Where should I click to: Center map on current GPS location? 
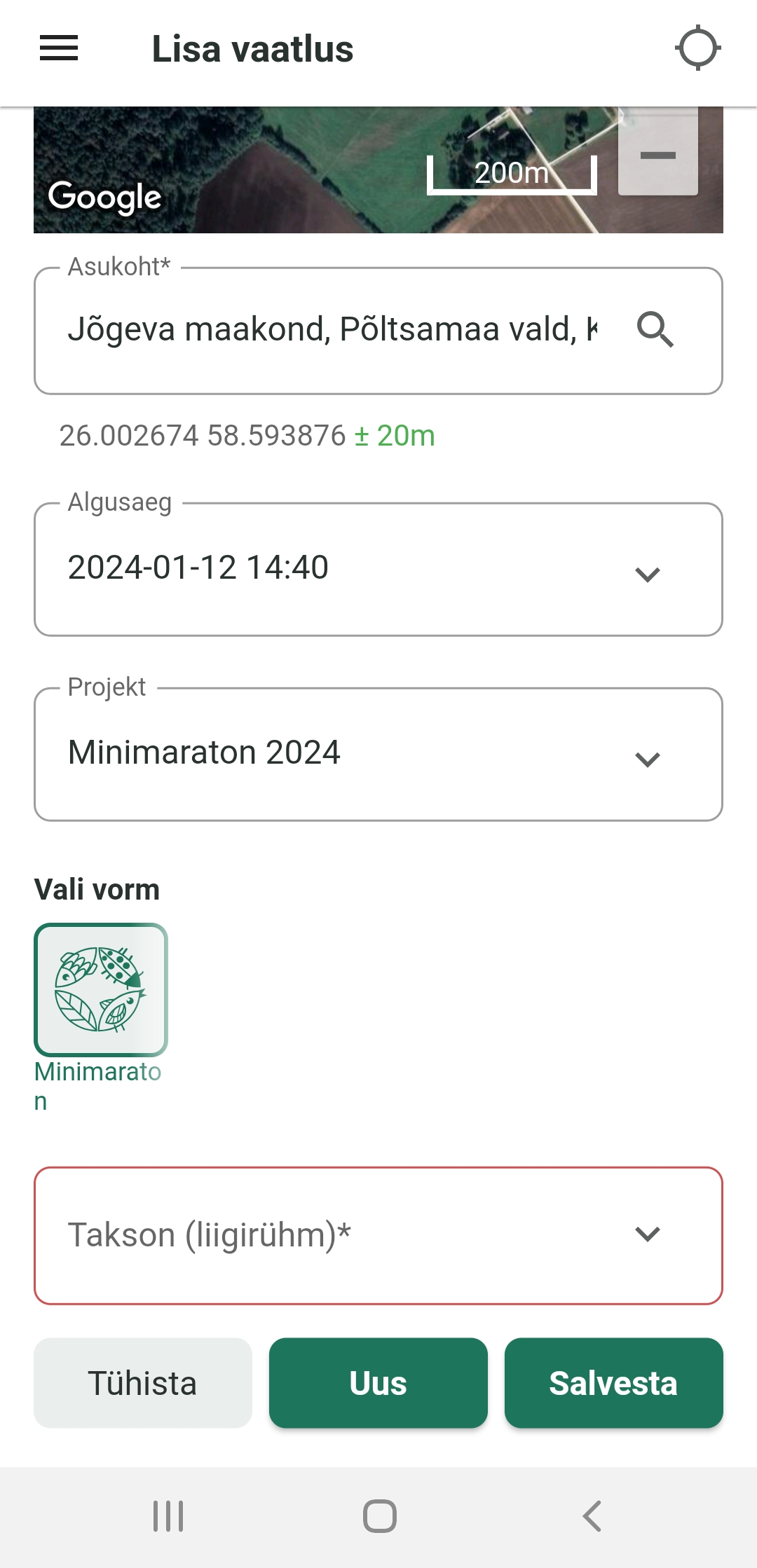point(697,48)
